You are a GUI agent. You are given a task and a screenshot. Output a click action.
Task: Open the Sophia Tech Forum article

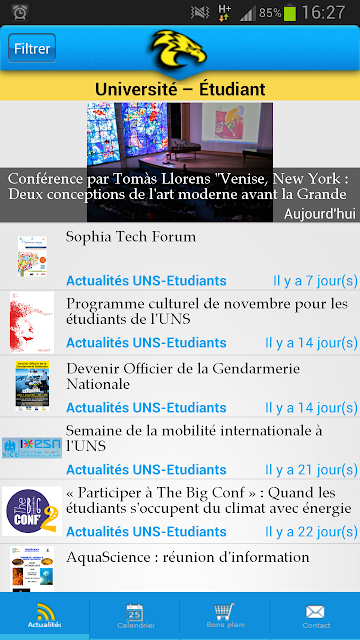pos(180,256)
